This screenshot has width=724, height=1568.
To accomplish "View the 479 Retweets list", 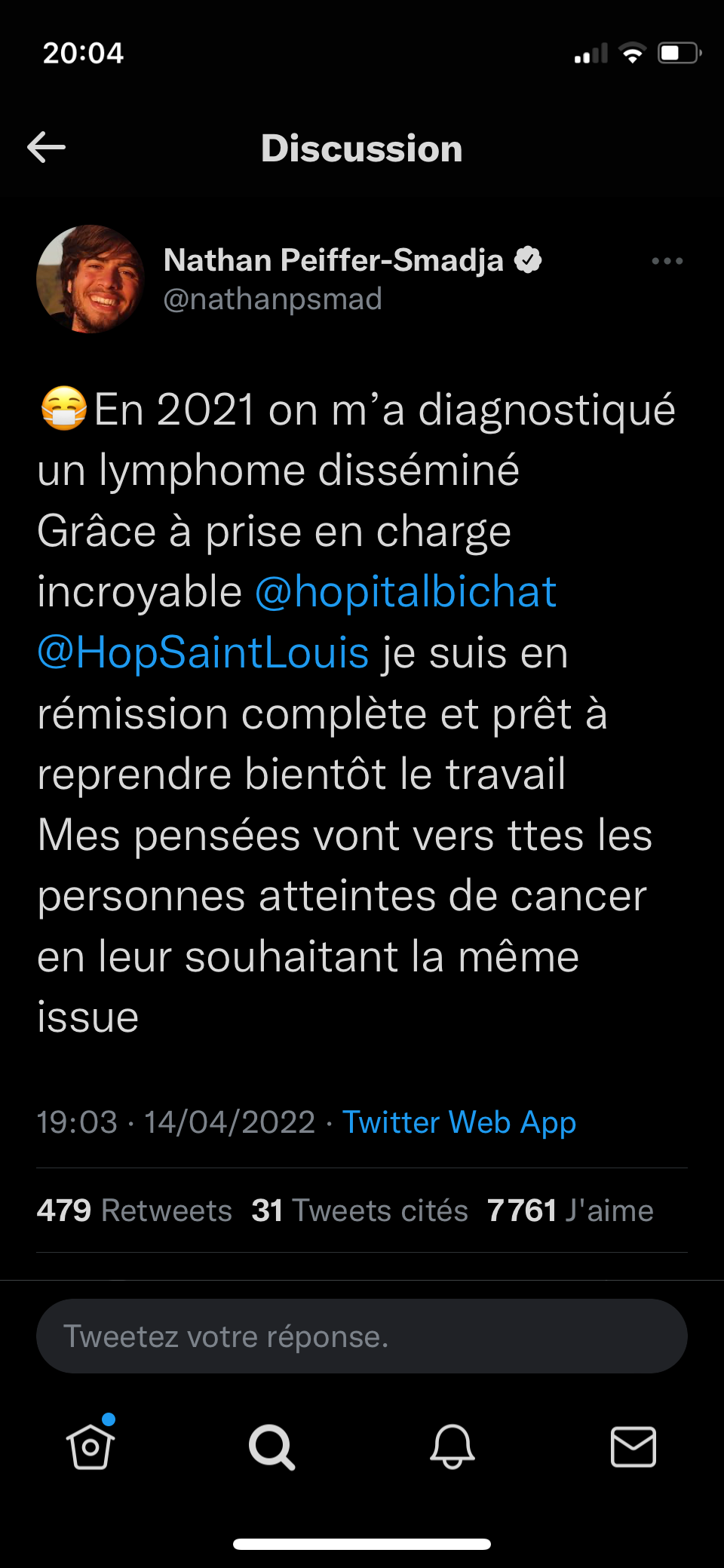I will [x=134, y=1211].
